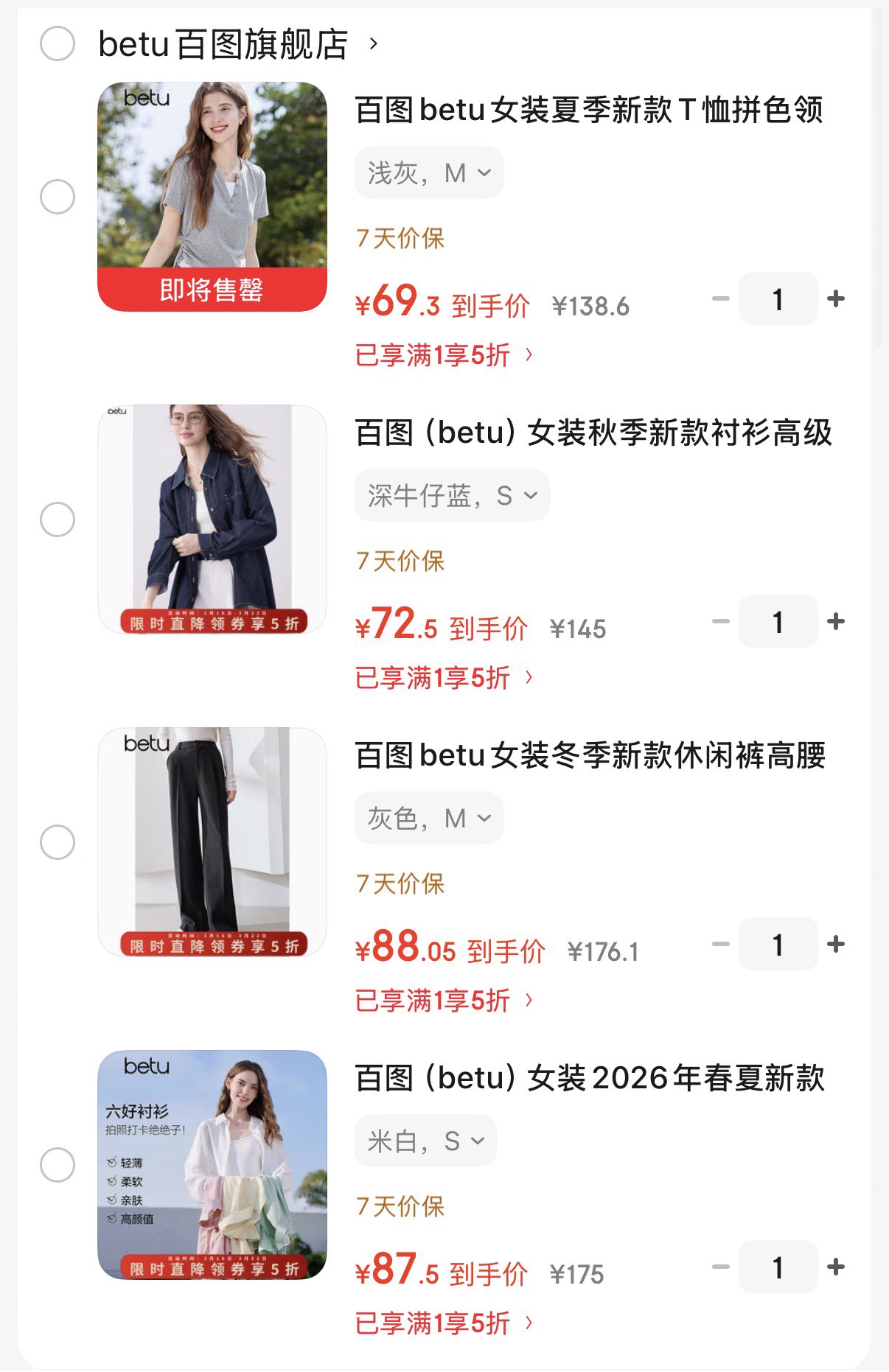Image resolution: width=889 pixels, height=1372 pixels.
Task: Change the 深牛仔蓝, S variant option
Action: tap(452, 496)
